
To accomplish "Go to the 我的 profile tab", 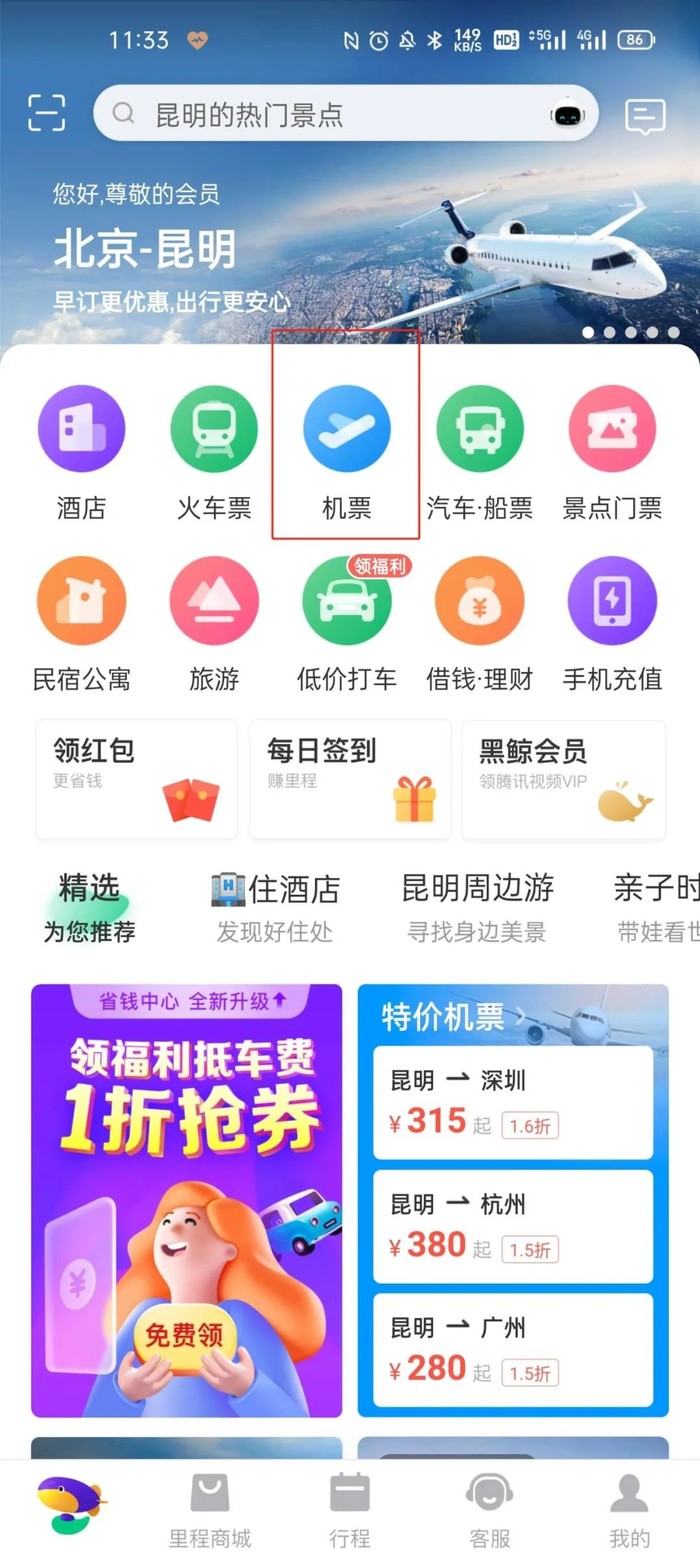I will (x=629, y=1510).
